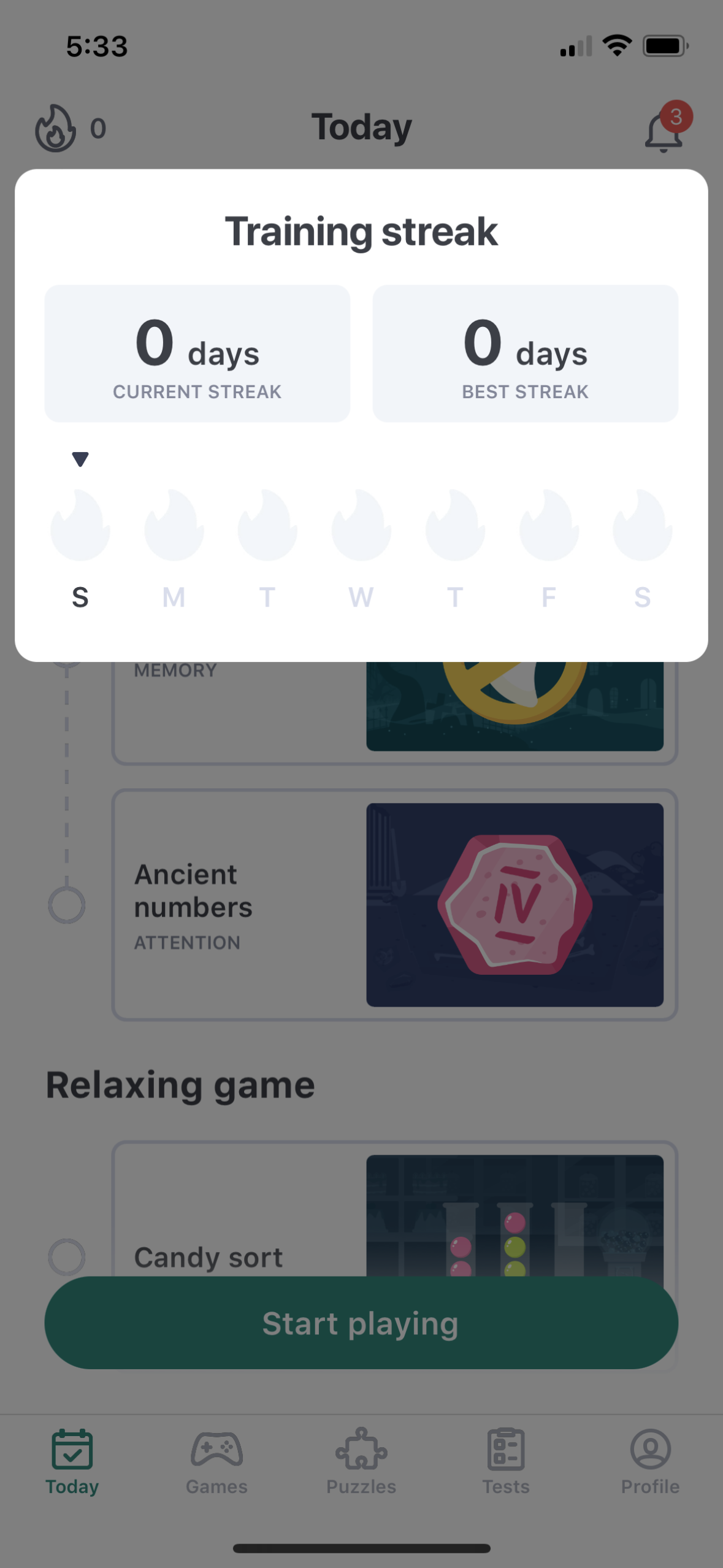Tap the Monday flame icon in the streak row
The width and height of the screenshot is (723, 1568).
click(174, 526)
